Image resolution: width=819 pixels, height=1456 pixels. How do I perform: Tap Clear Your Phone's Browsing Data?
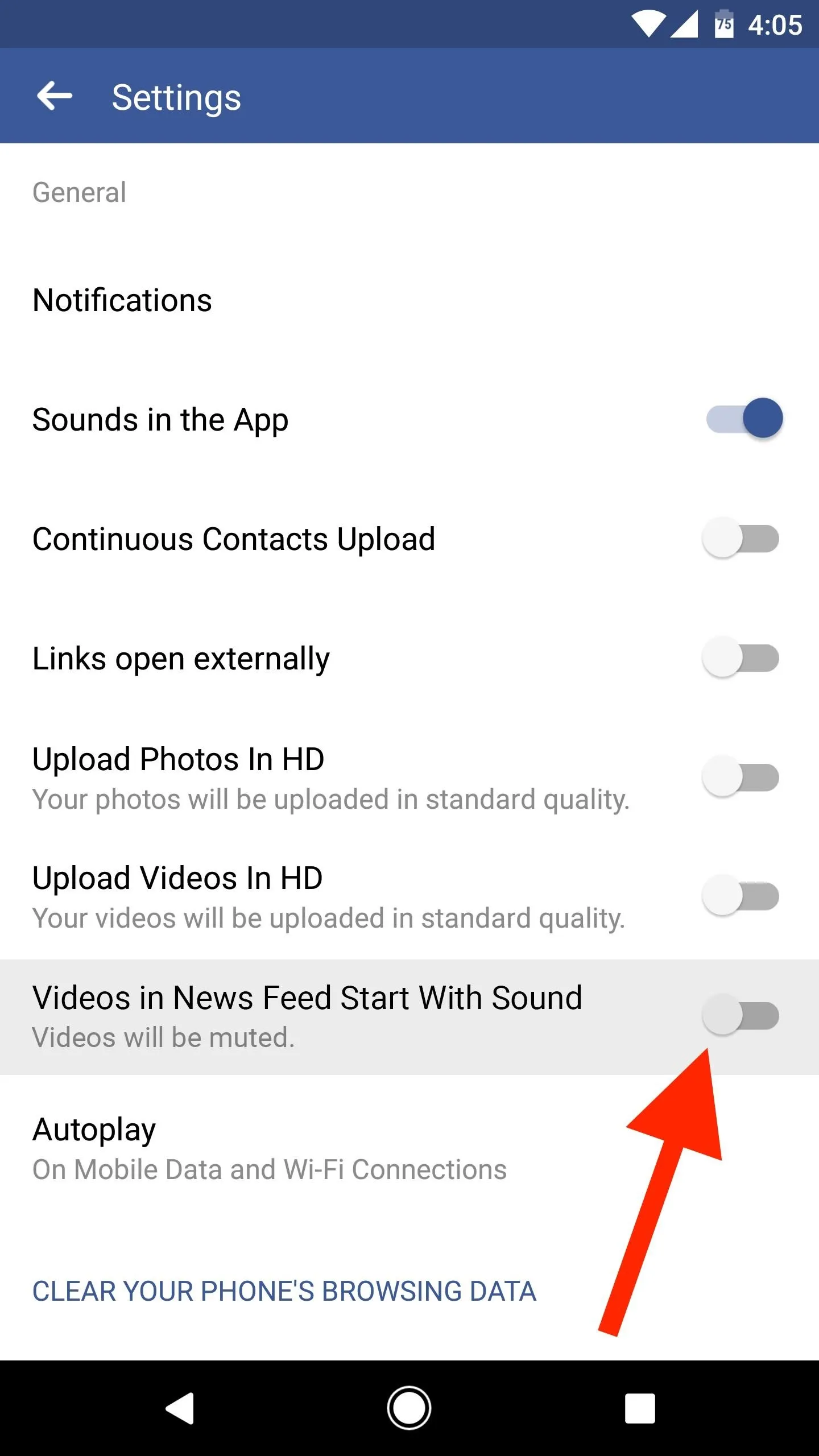(x=284, y=1291)
